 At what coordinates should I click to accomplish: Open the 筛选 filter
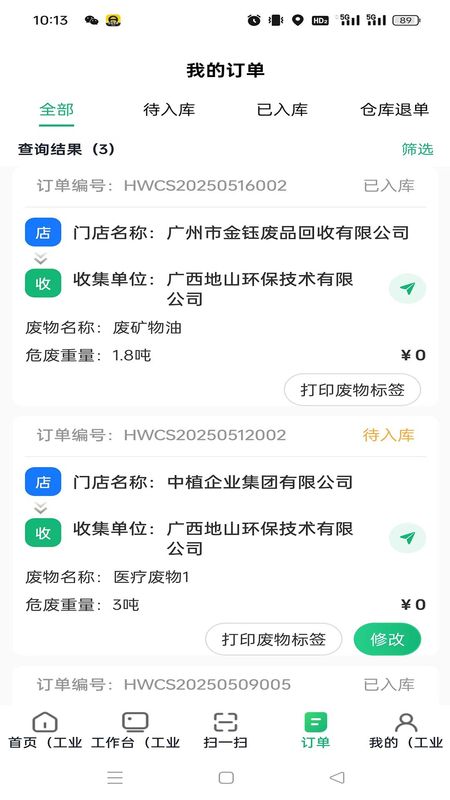pyautogui.click(x=417, y=149)
